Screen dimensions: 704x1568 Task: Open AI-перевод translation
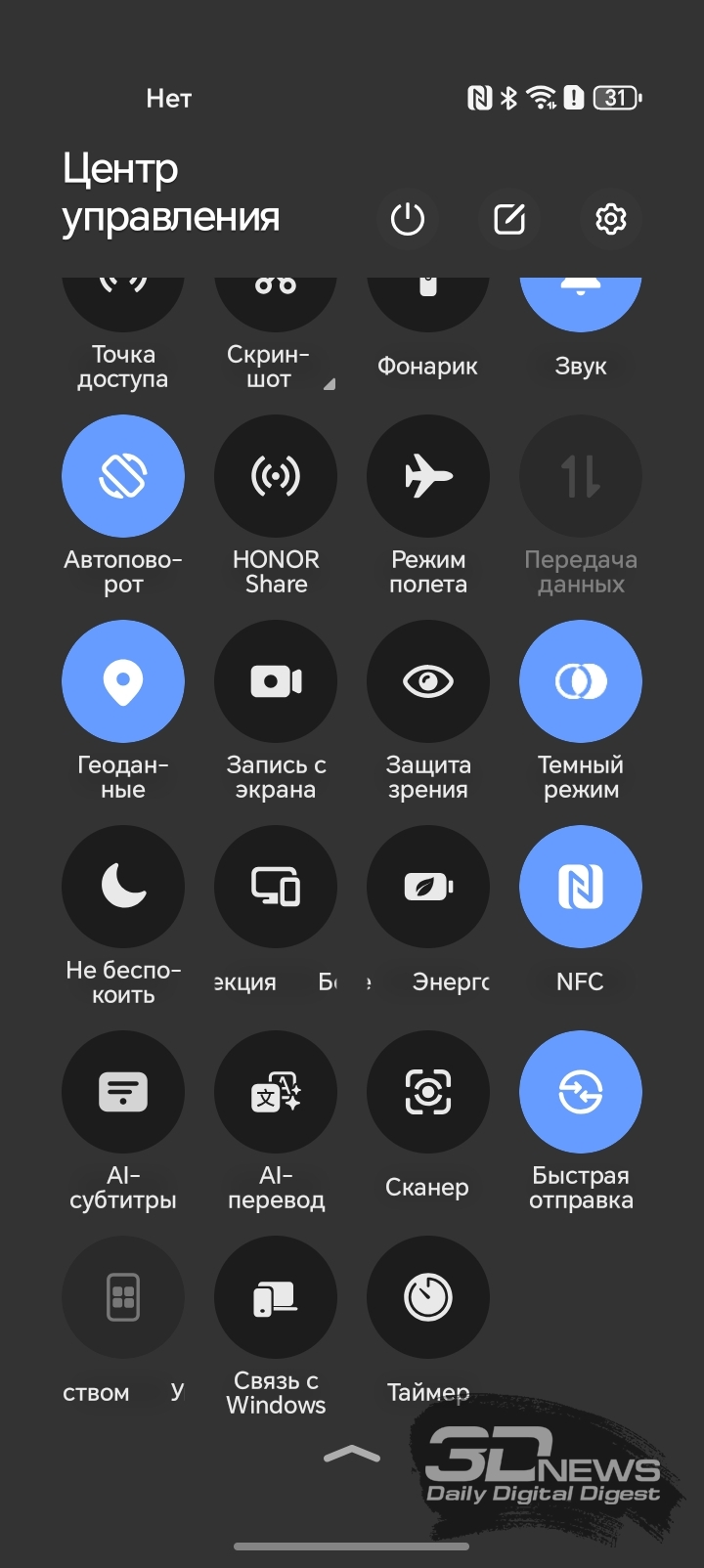pyautogui.click(x=276, y=1092)
